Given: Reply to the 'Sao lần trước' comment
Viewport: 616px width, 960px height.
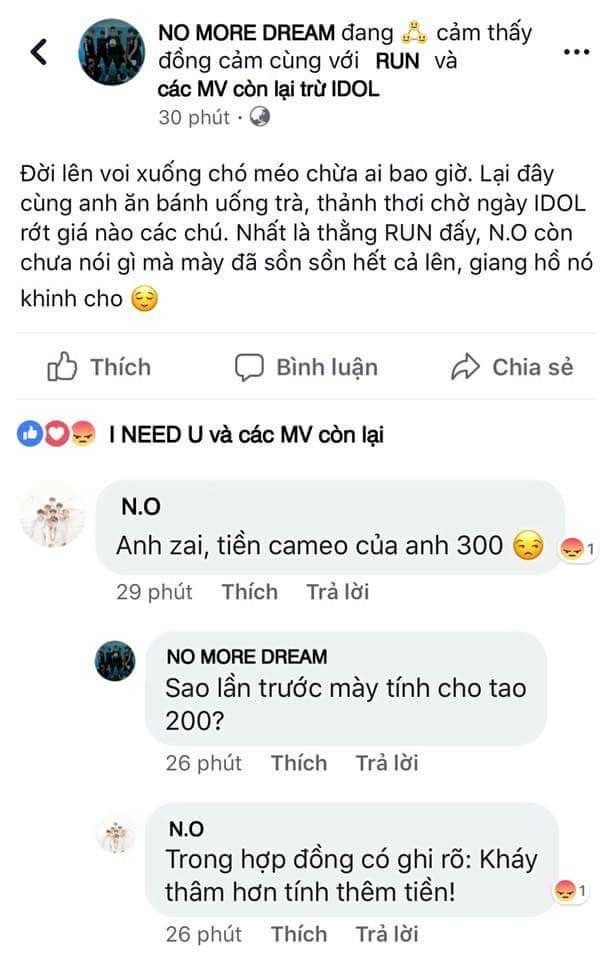Looking at the screenshot, I should [x=386, y=763].
